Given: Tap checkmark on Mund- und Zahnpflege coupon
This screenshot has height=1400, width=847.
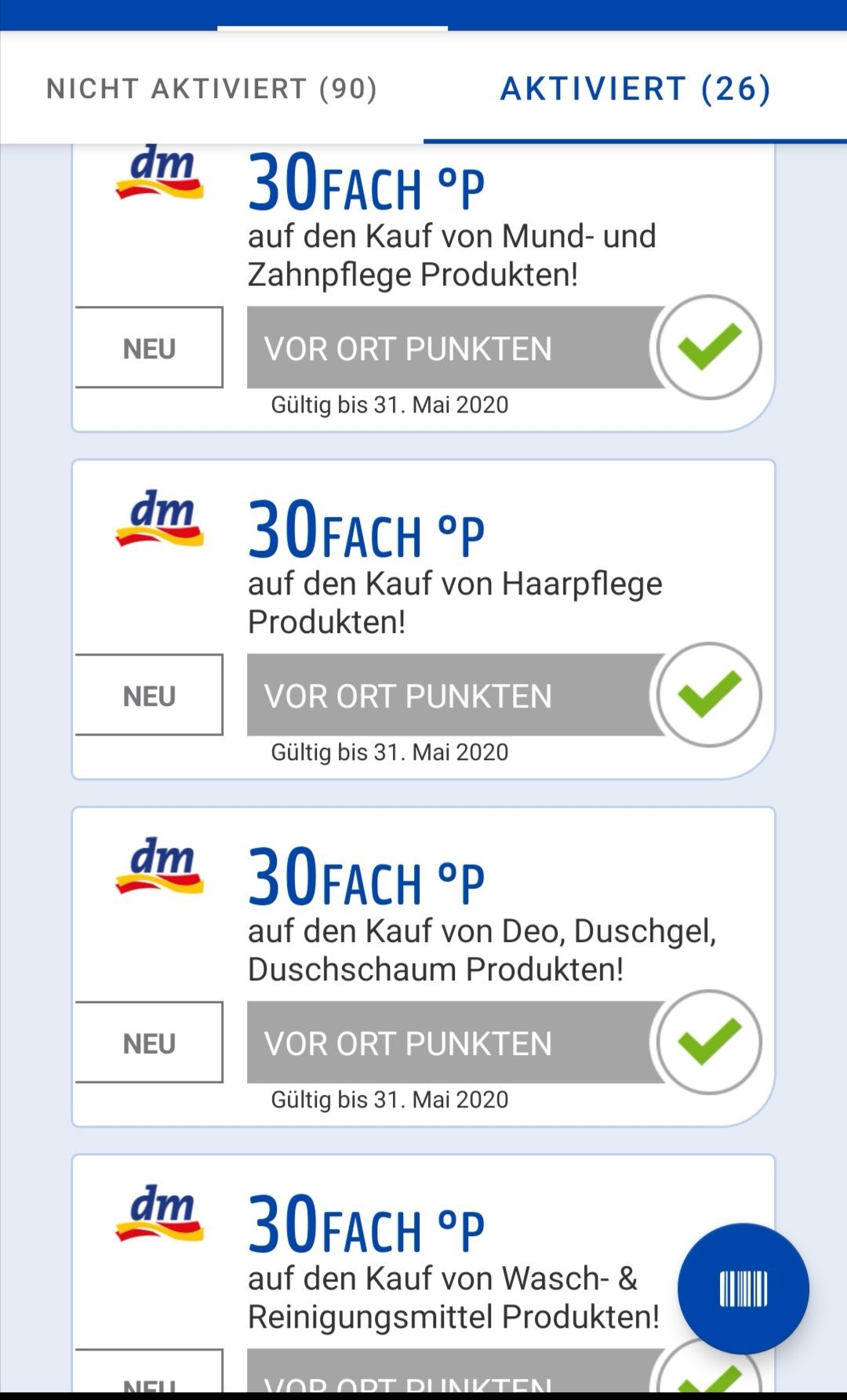Looking at the screenshot, I should (709, 347).
